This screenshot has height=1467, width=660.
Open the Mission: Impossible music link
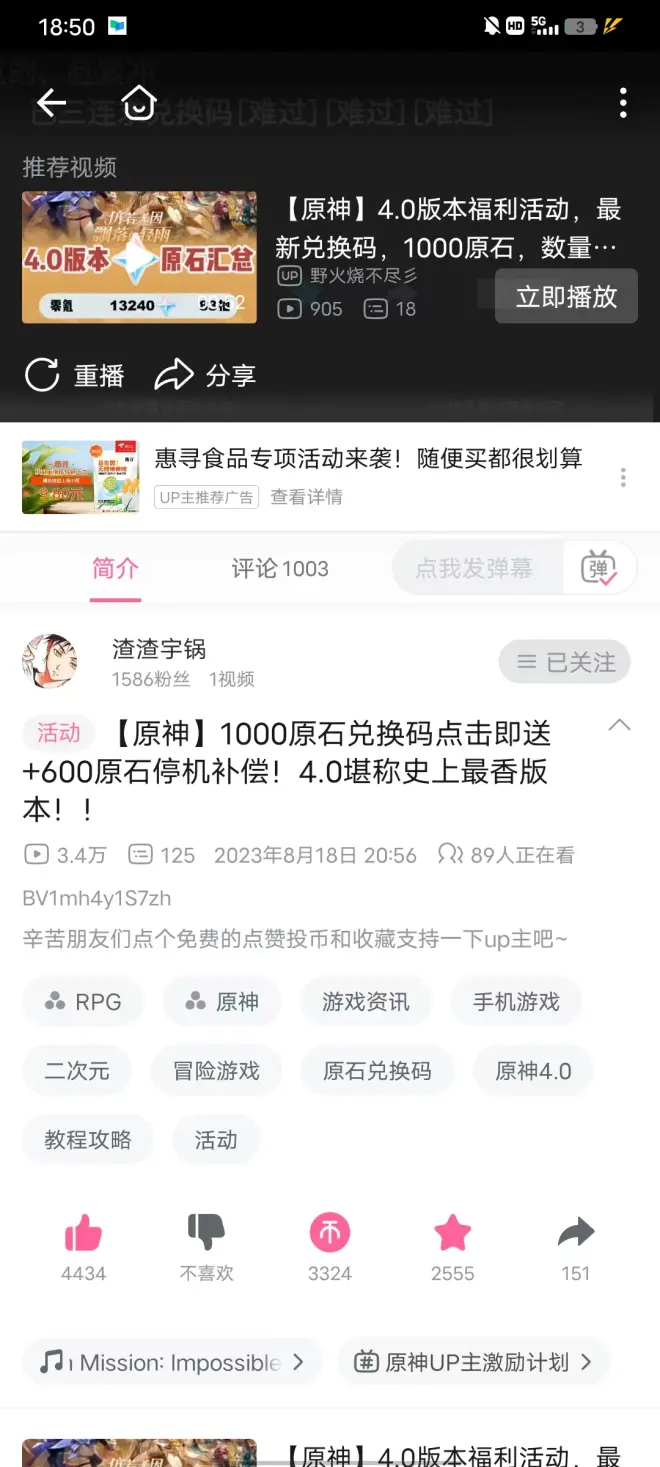[x=172, y=1362]
